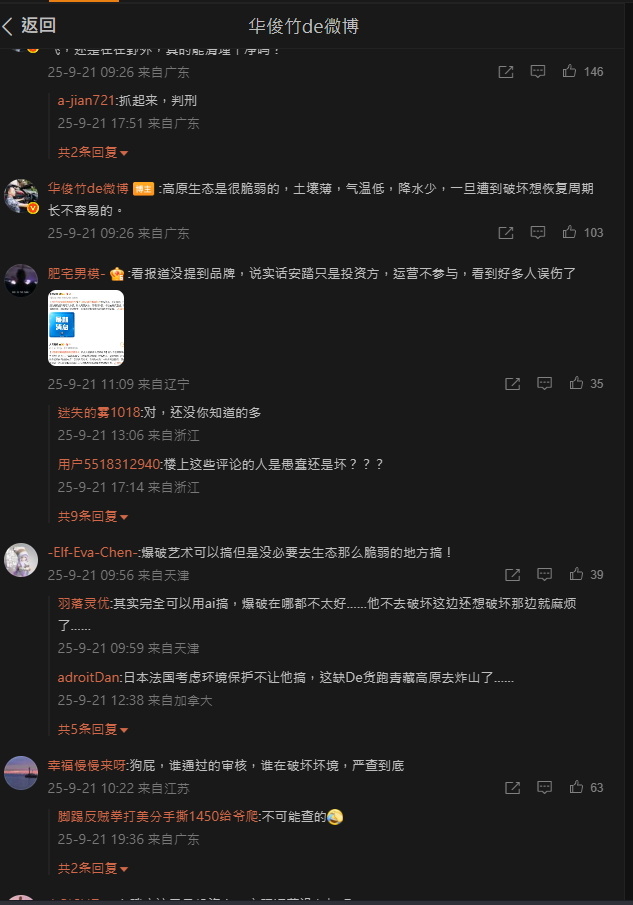
Task: Share 华俊竹de微博's comment about 高原生态
Action: click(x=507, y=232)
